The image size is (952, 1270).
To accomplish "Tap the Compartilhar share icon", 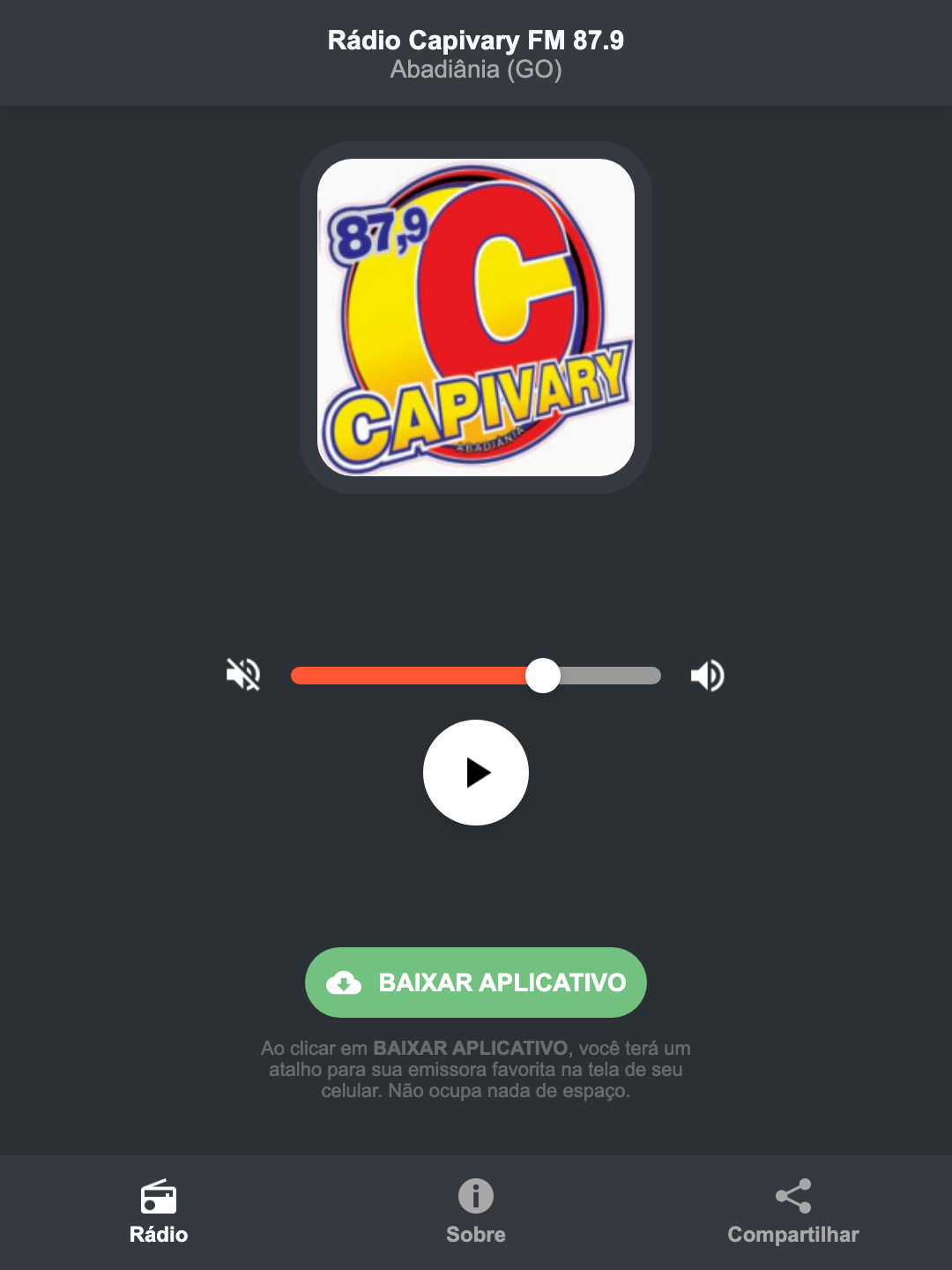I will click(792, 1195).
